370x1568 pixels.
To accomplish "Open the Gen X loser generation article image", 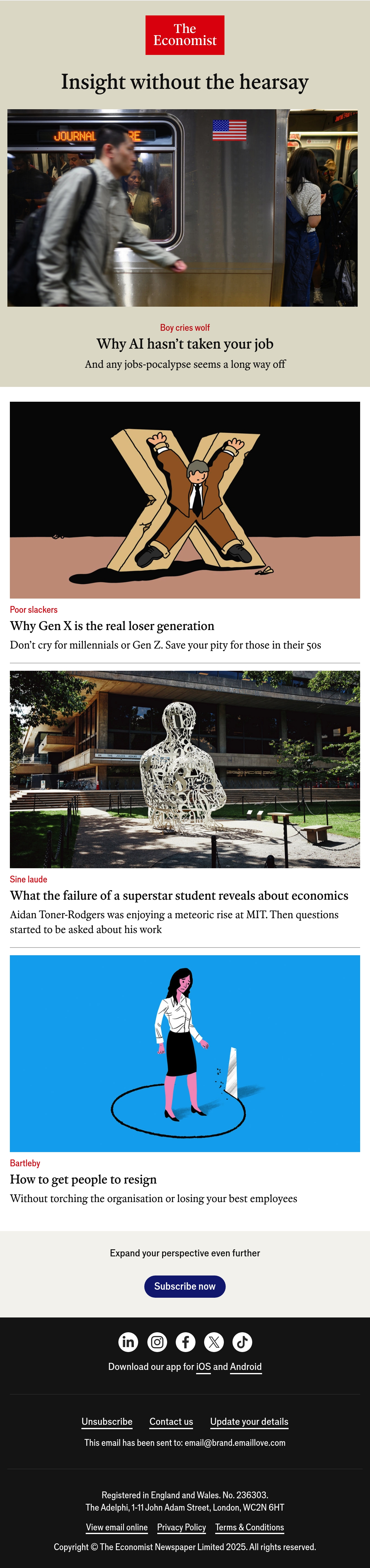I will pos(185,500).
